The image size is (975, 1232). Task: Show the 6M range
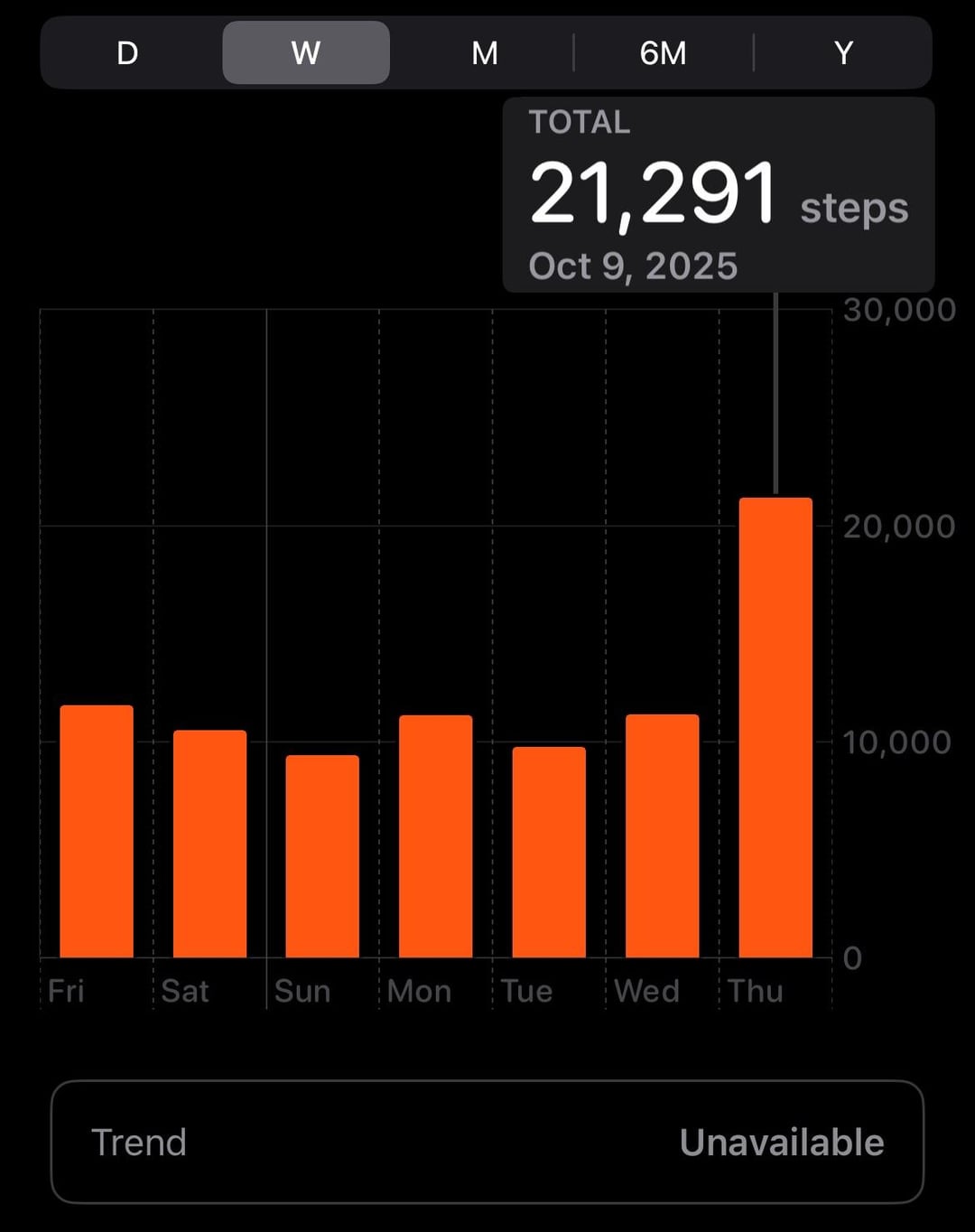[x=663, y=53]
